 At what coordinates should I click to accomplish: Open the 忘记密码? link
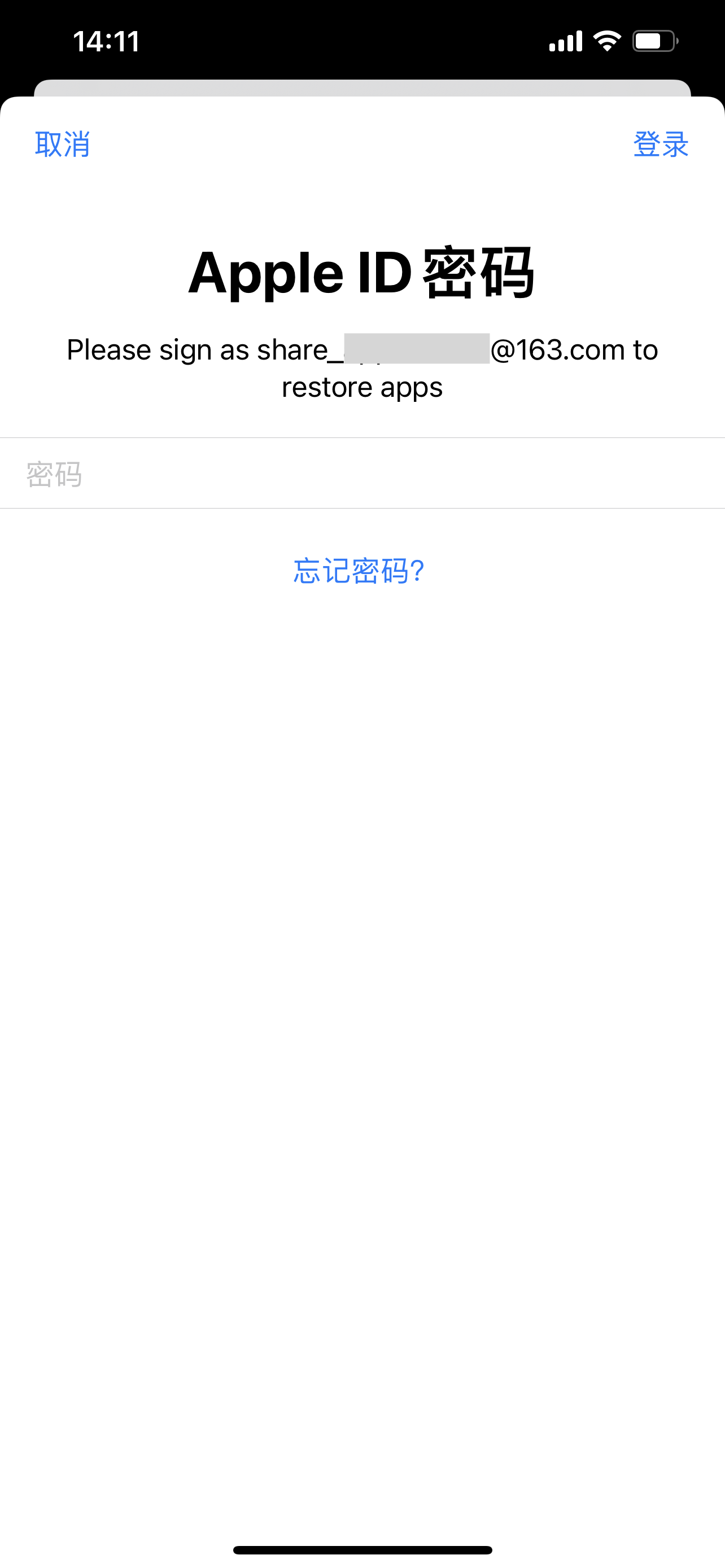359,571
